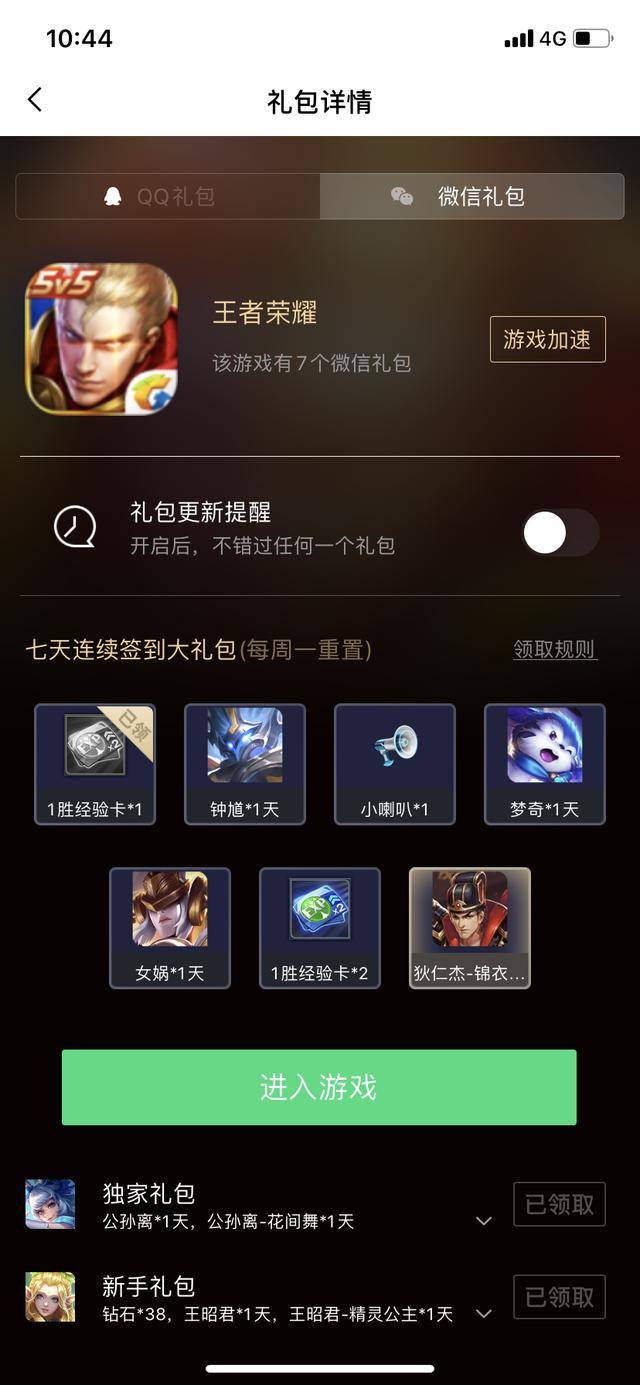Screen dimensions: 640x1385
Task: Choose the 1胜经验卡*2 reward tile
Action: point(320,928)
